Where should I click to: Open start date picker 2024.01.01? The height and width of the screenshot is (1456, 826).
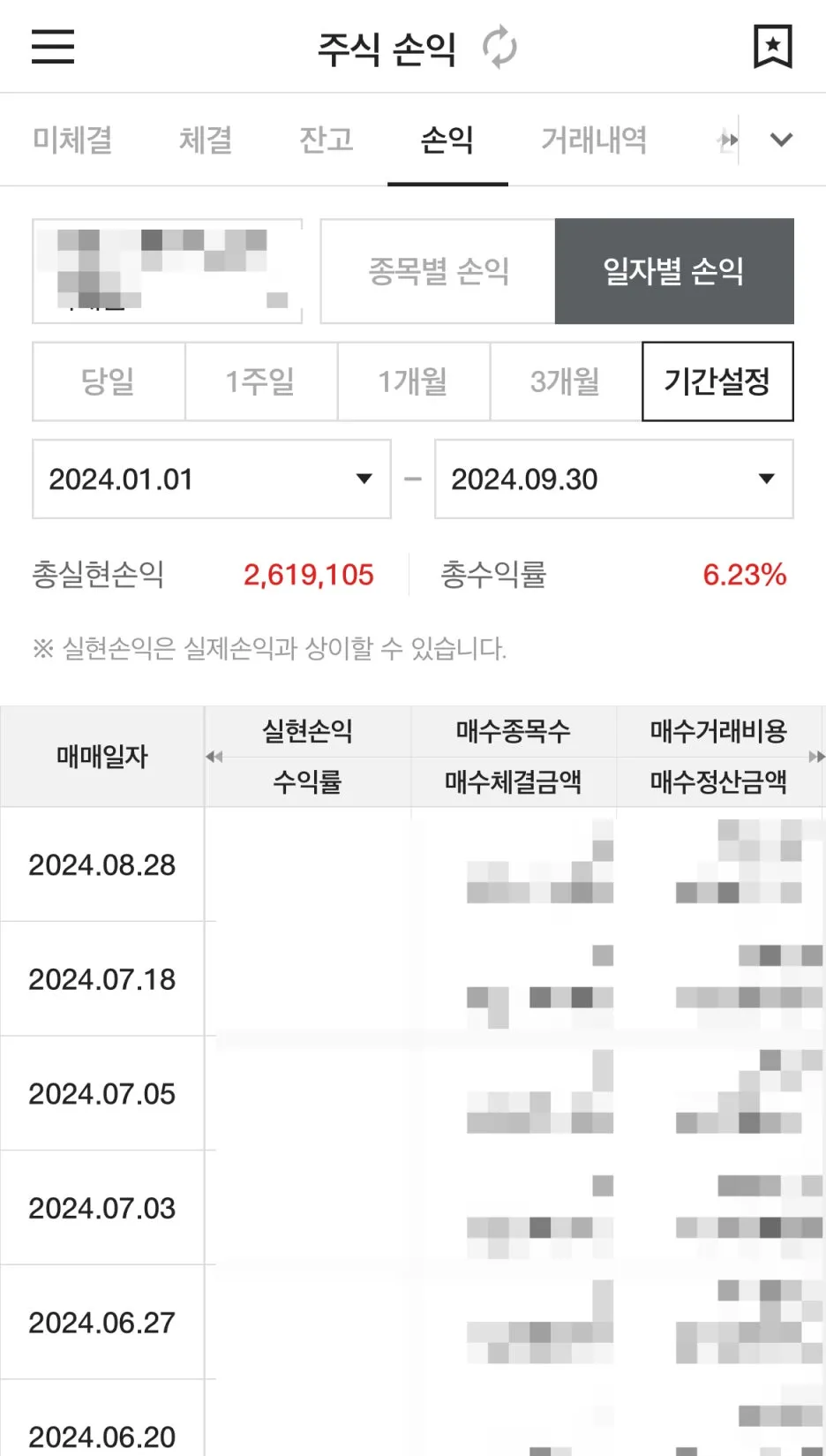point(212,479)
